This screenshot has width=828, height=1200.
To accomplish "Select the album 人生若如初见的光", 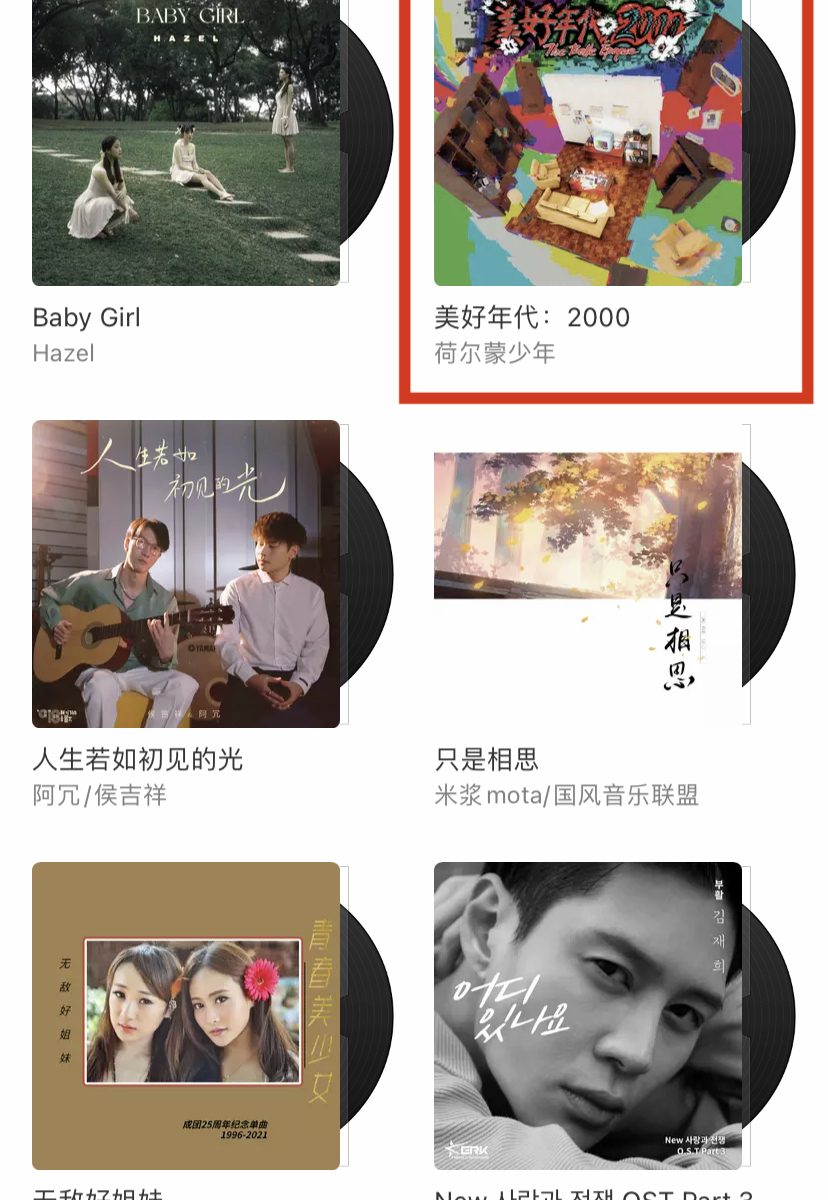I will 186,574.
